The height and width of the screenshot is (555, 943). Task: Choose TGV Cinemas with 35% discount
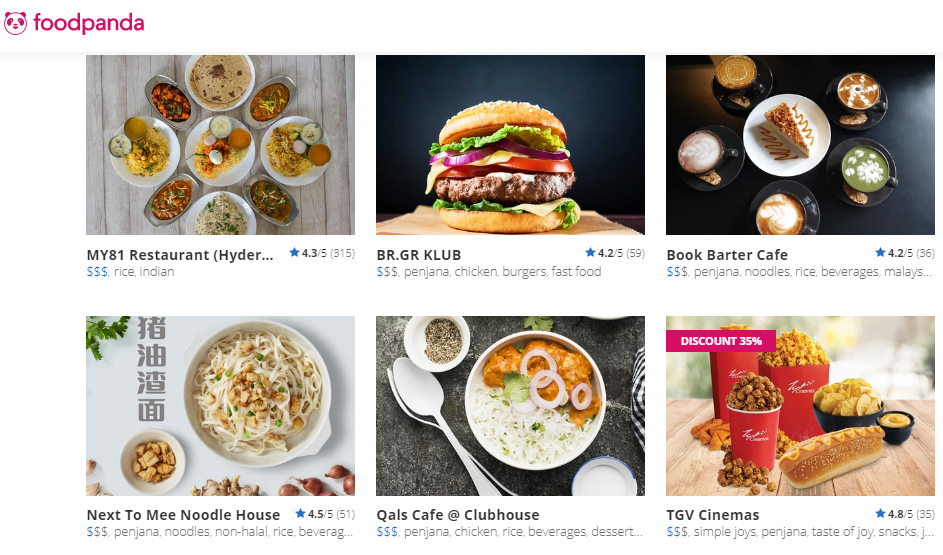tap(800, 406)
